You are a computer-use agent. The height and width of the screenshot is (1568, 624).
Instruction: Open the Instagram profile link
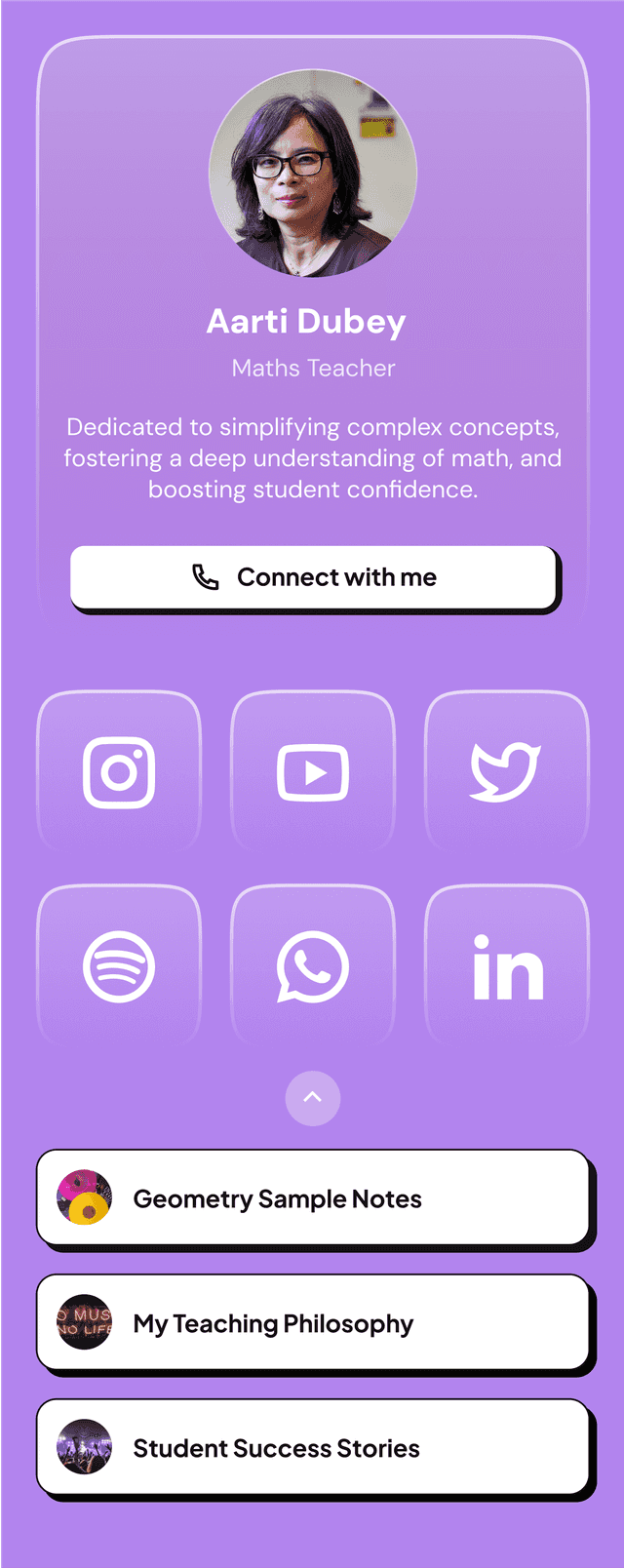(119, 772)
